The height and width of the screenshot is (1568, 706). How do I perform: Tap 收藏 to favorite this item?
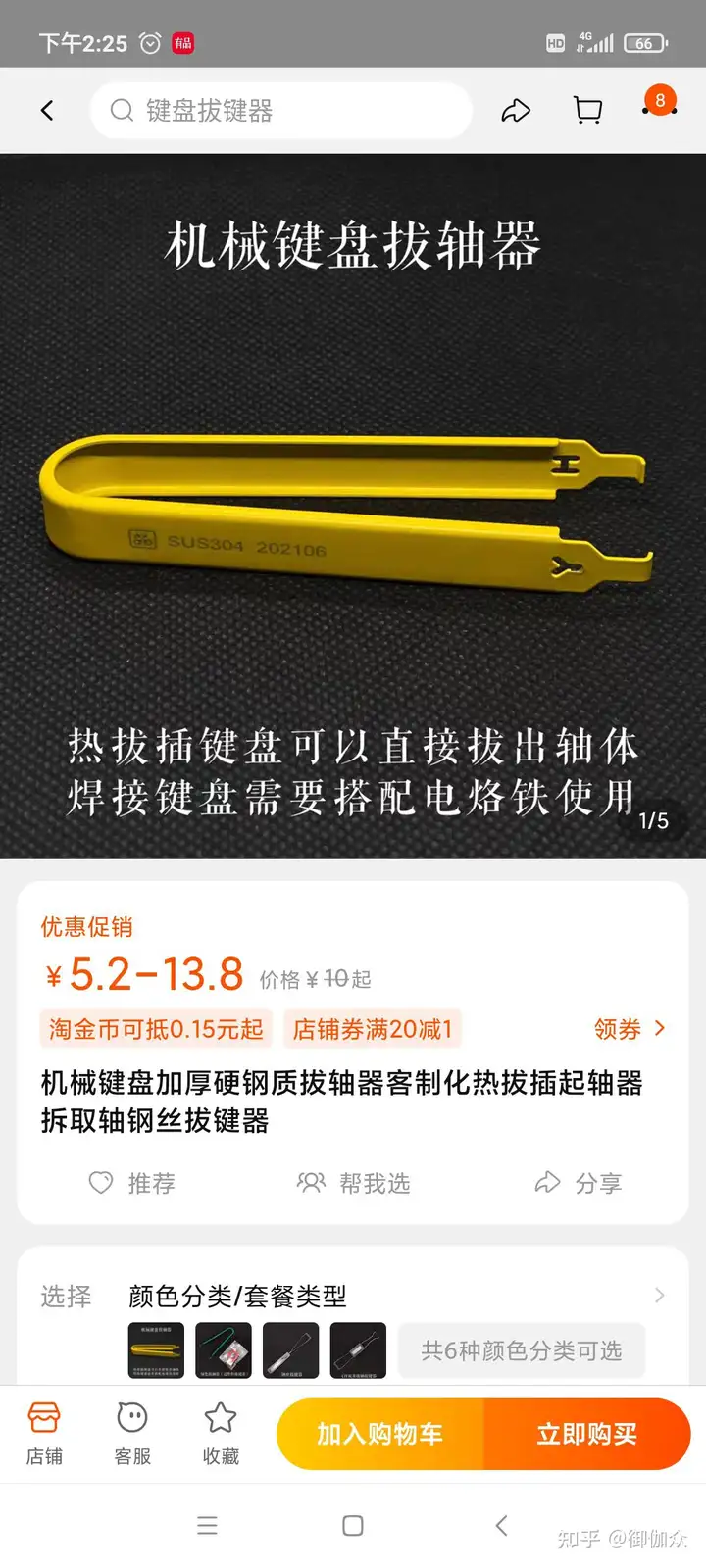point(221,1433)
